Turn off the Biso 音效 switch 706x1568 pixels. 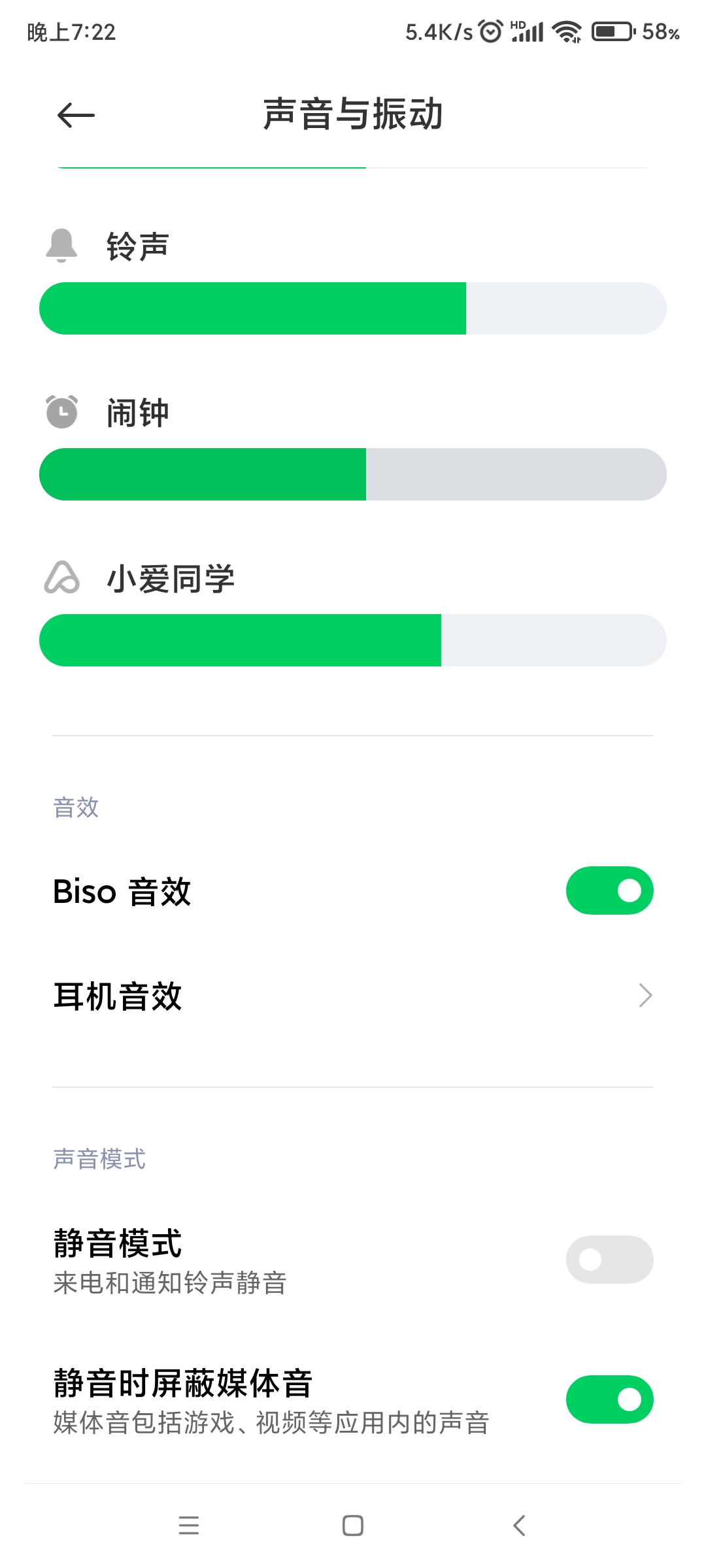[x=609, y=890]
